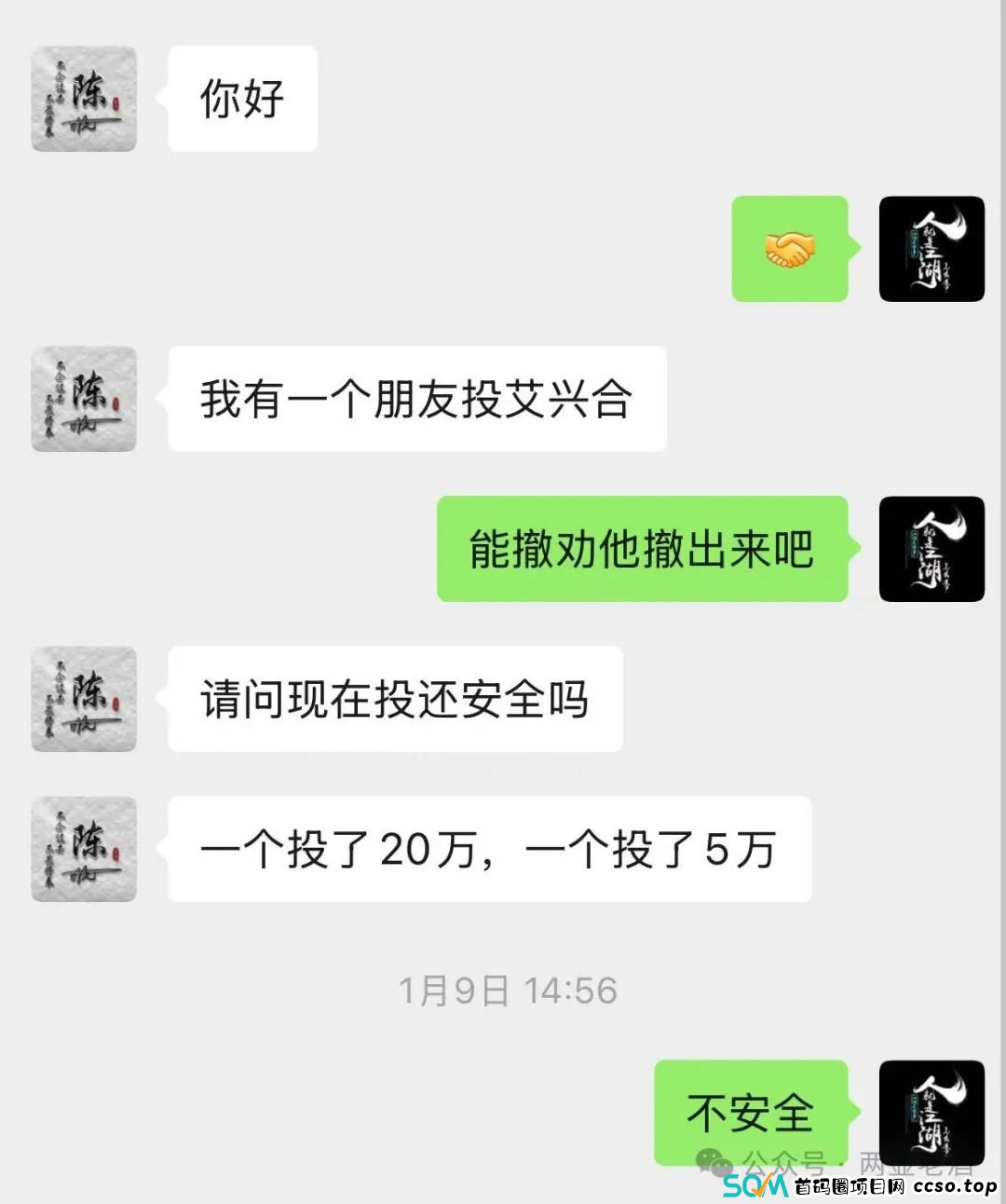Select the 你好 message bubble
This screenshot has width=1006, height=1204.
tap(240, 99)
